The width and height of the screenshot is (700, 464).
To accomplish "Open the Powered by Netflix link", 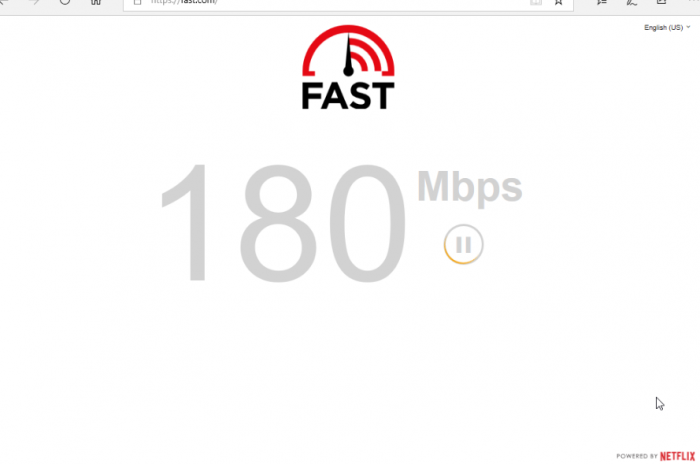I will pyautogui.click(x=655, y=455).
